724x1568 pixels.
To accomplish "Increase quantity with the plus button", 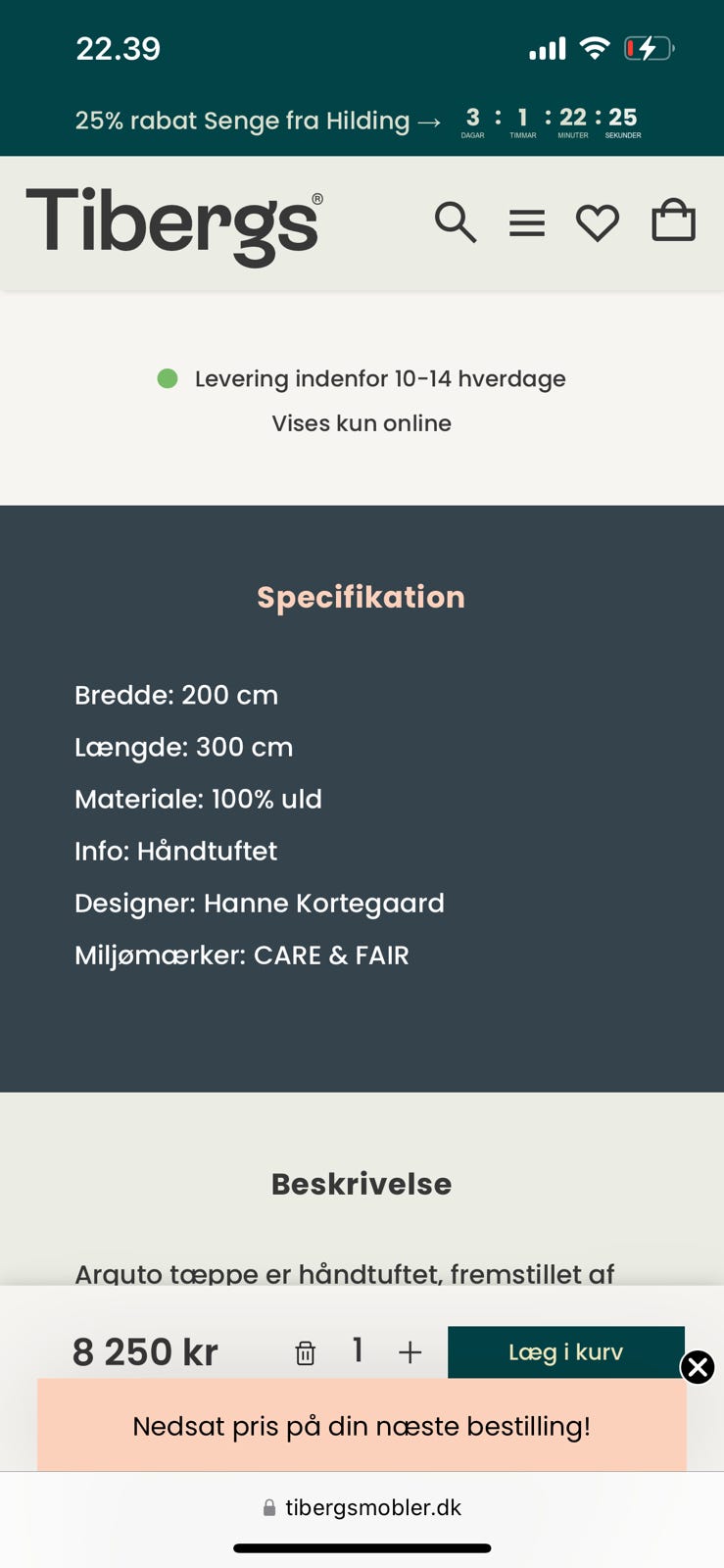I will (x=410, y=1351).
